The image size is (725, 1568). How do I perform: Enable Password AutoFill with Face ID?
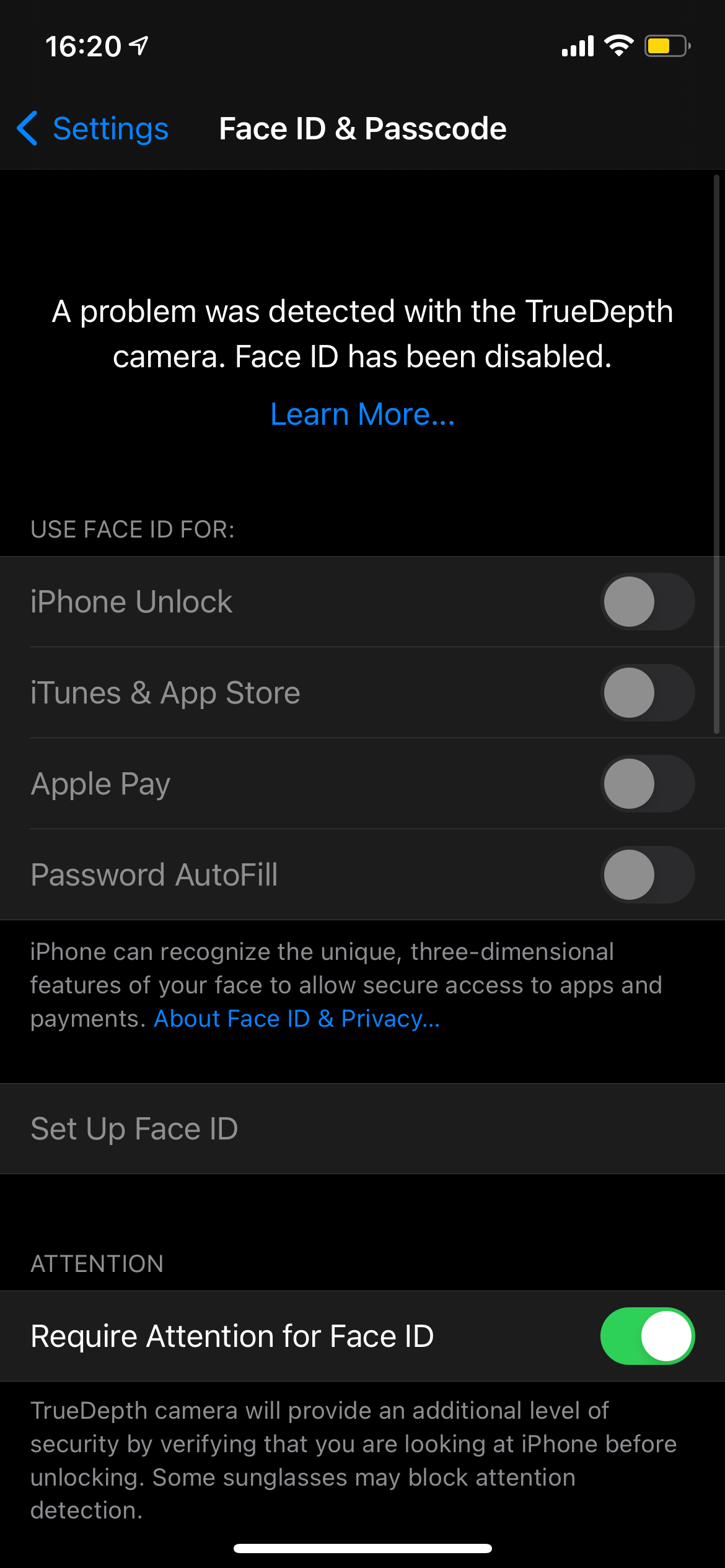(x=647, y=874)
